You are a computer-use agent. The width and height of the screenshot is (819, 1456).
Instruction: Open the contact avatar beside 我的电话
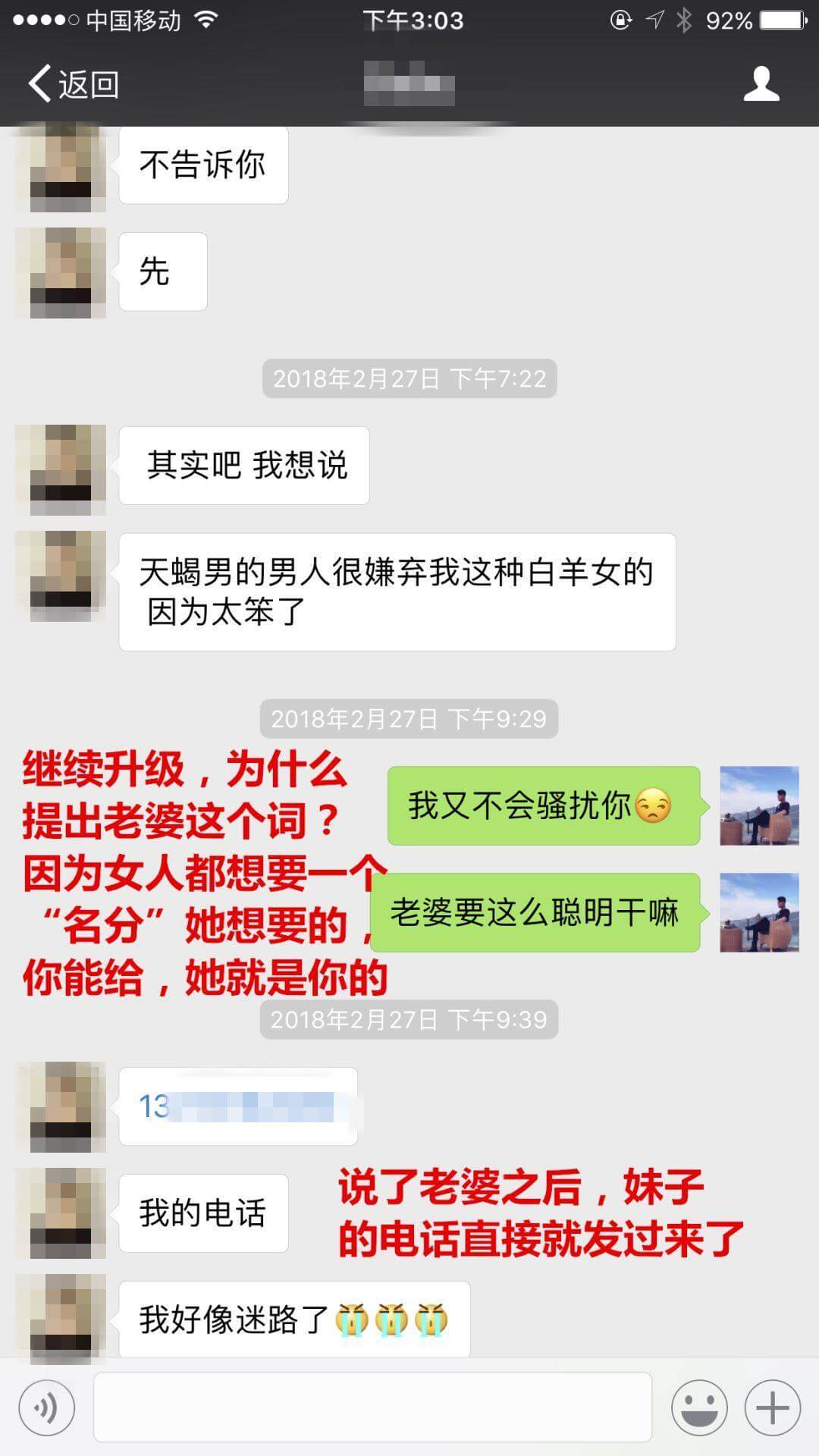(61, 1213)
